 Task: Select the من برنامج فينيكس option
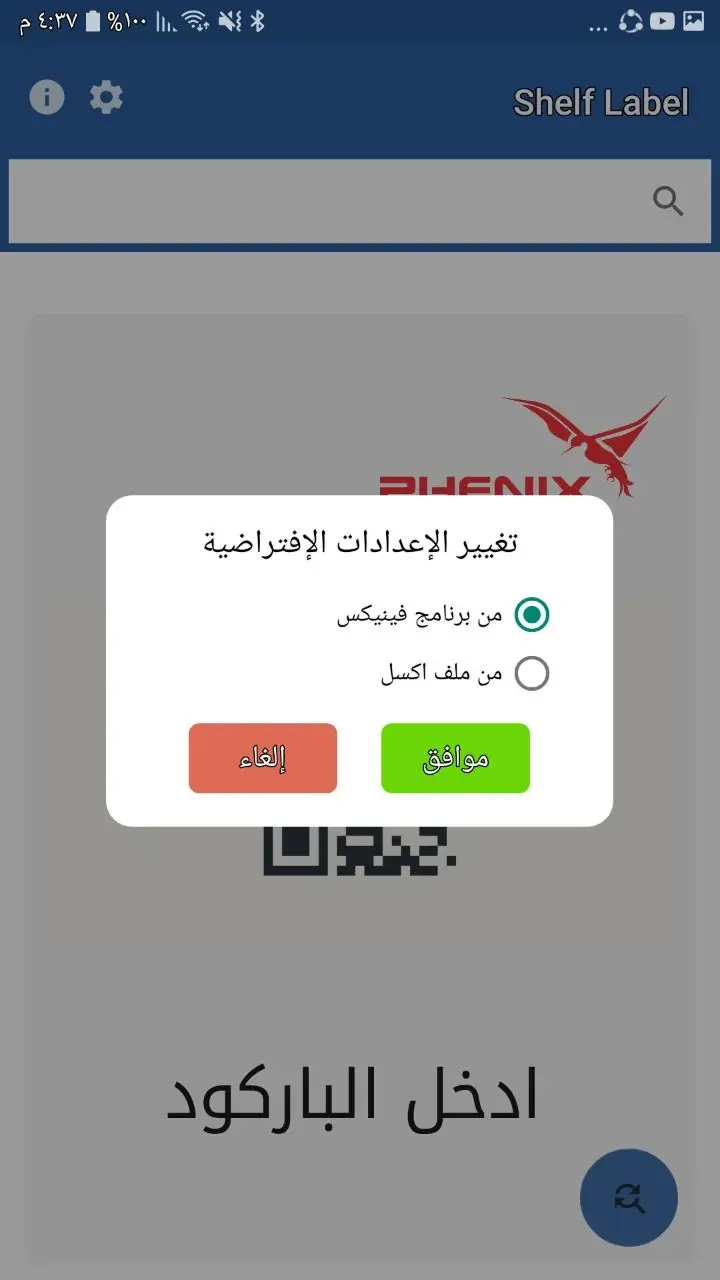(x=531, y=615)
